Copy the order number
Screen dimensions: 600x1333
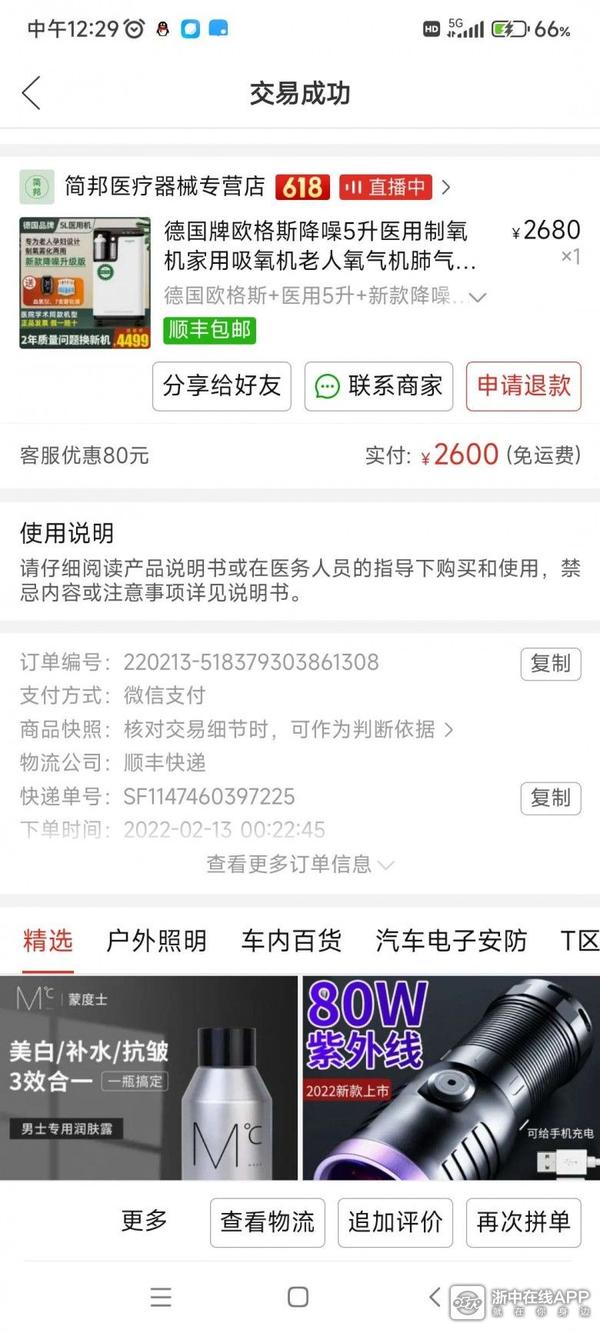tap(550, 663)
